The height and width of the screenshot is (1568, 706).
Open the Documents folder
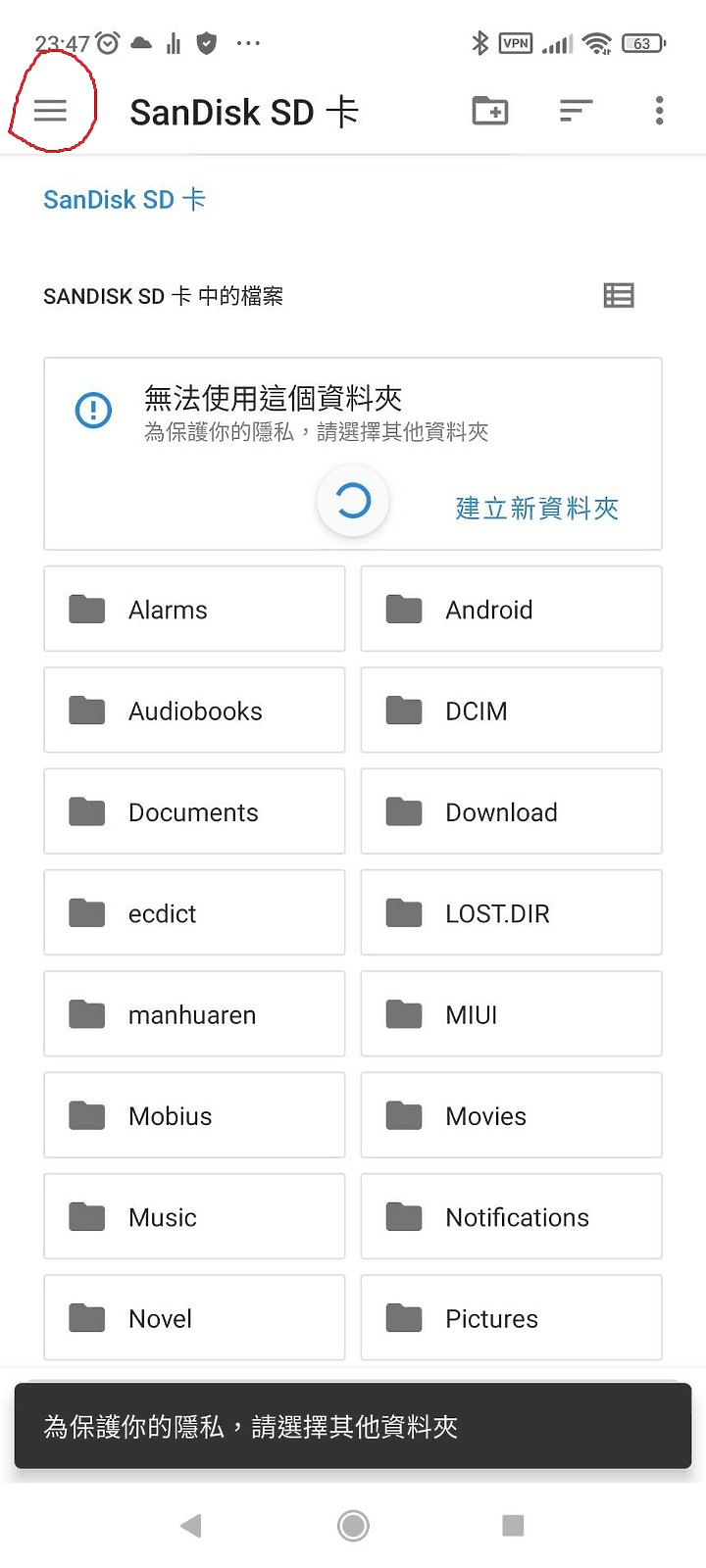[194, 811]
